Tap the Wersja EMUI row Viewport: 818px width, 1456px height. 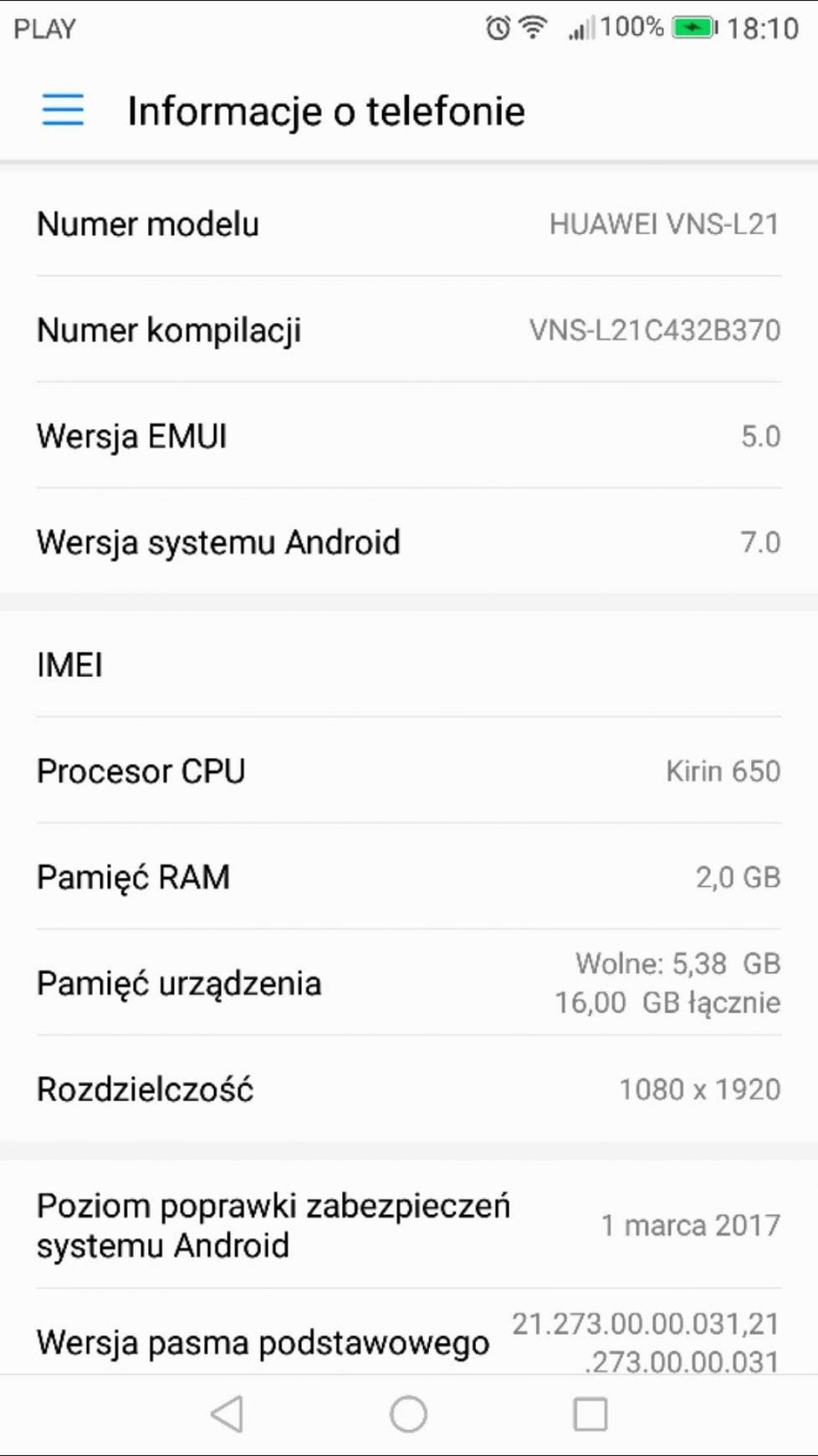coord(409,436)
